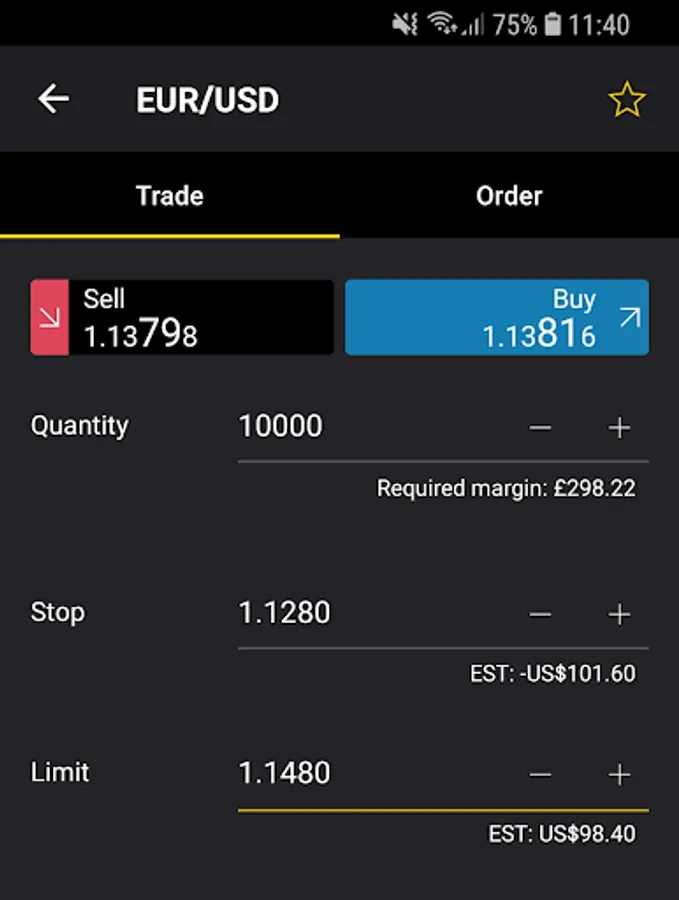Viewport: 679px width, 900px height.
Task: Select the Trade tab
Action: pos(169,195)
